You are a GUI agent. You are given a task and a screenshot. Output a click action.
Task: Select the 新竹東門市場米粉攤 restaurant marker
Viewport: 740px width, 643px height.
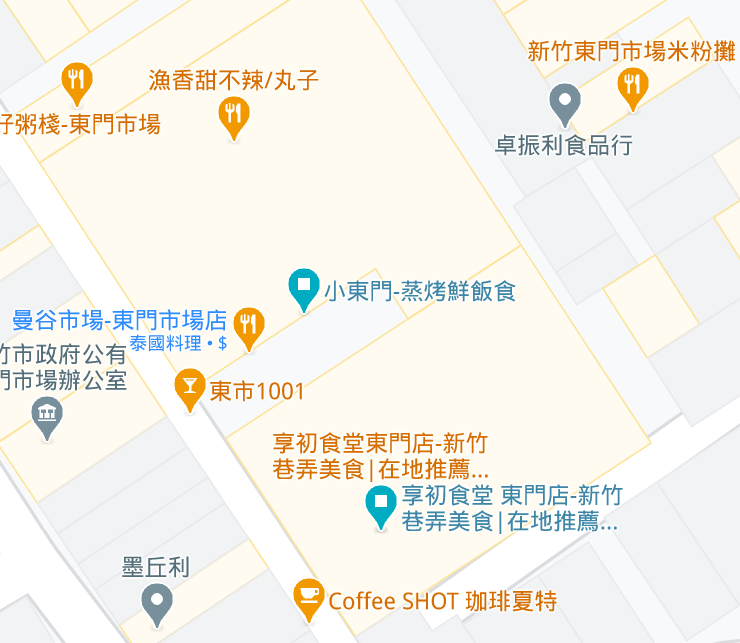[x=631, y=86]
